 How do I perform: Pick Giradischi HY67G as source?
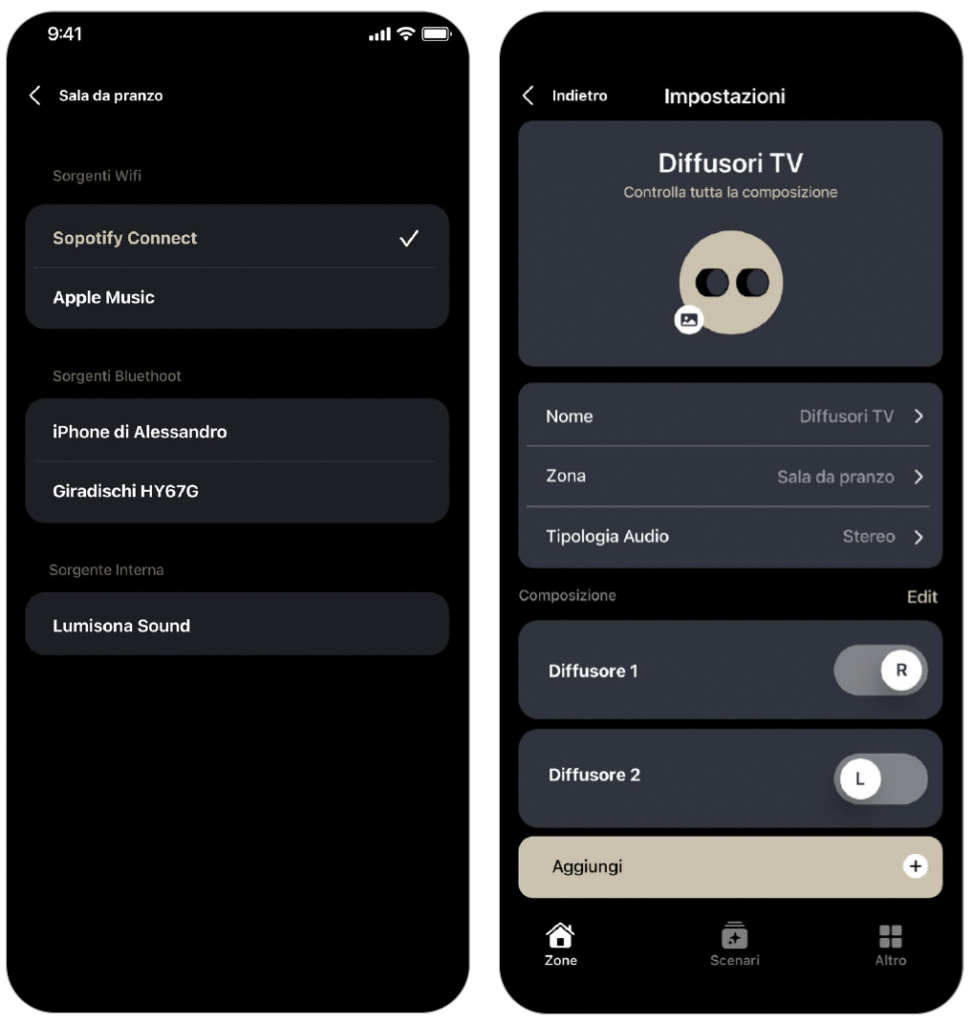[x=236, y=491]
